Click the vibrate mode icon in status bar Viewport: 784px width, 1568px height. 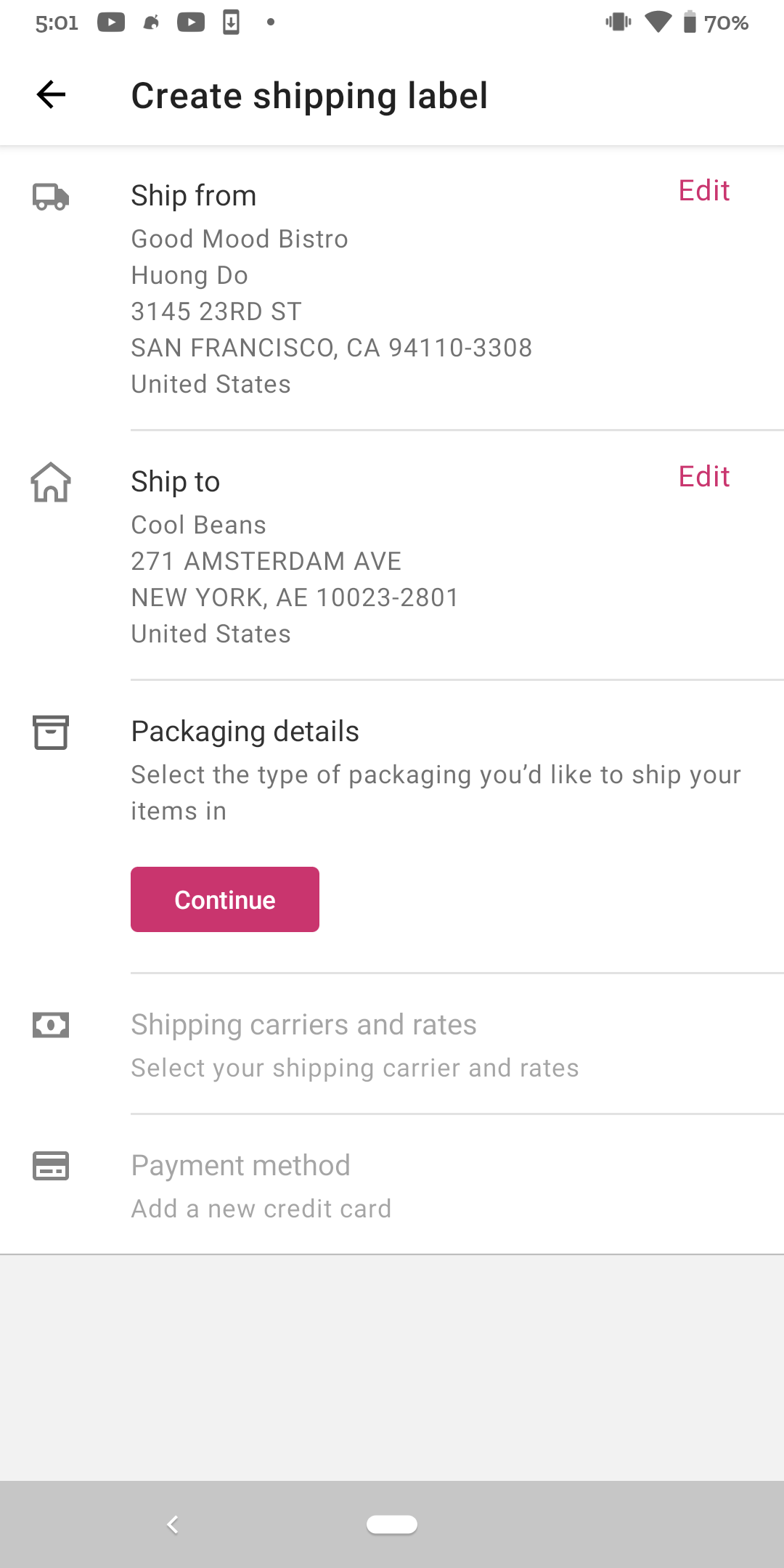pyautogui.click(x=618, y=22)
